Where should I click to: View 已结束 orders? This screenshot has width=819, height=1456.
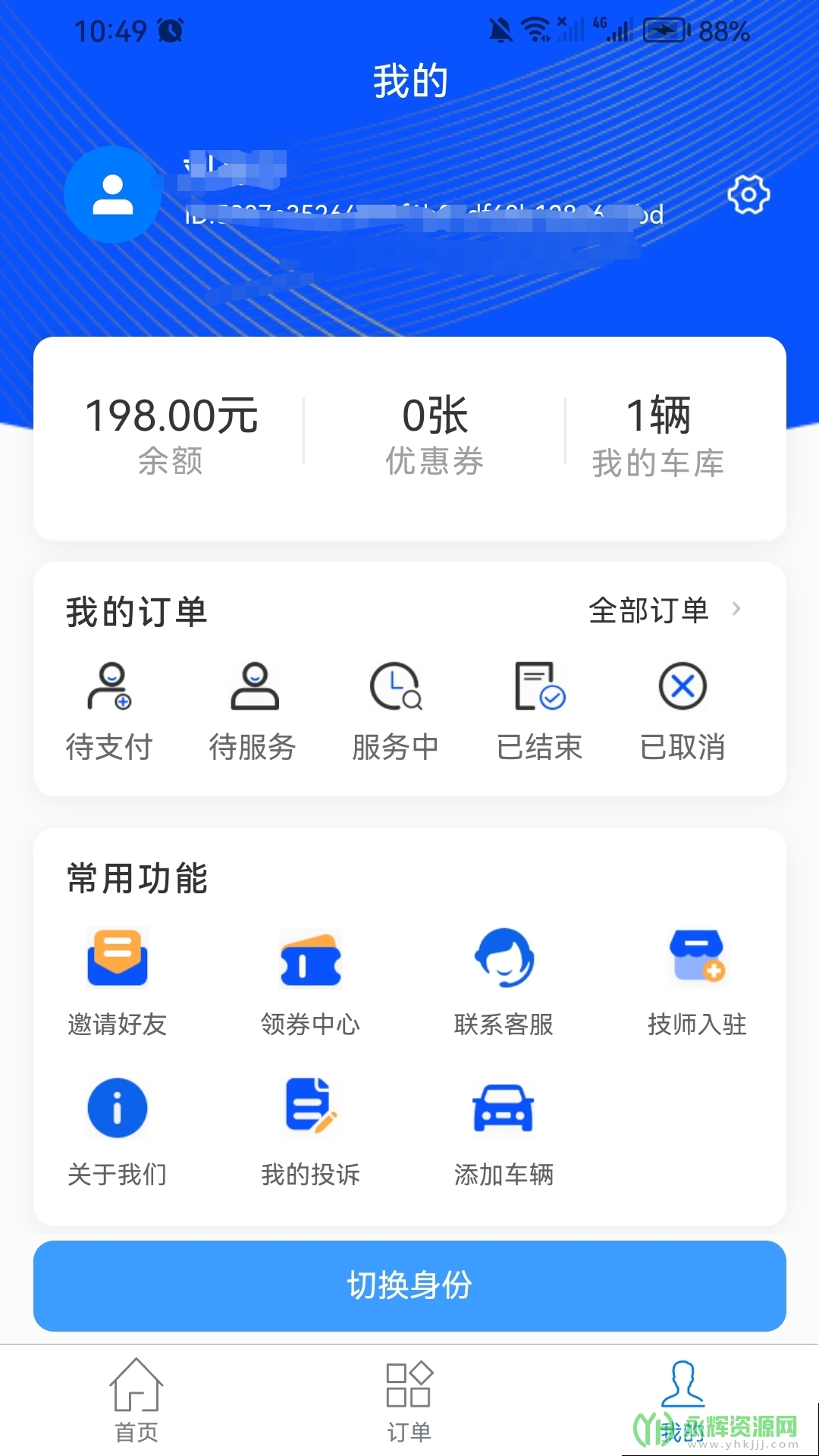pos(539,711)
